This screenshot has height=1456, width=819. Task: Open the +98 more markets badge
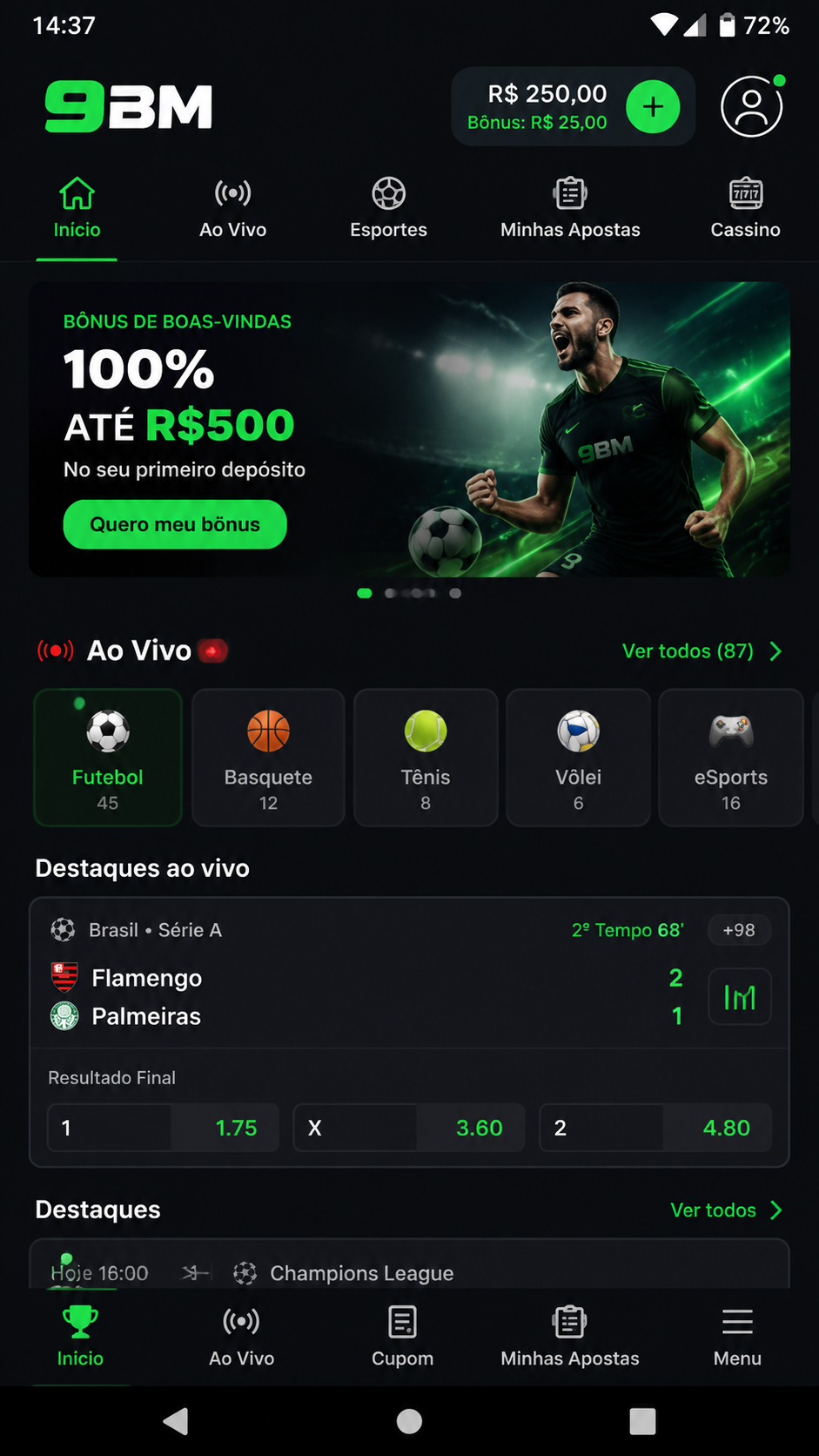739,930
